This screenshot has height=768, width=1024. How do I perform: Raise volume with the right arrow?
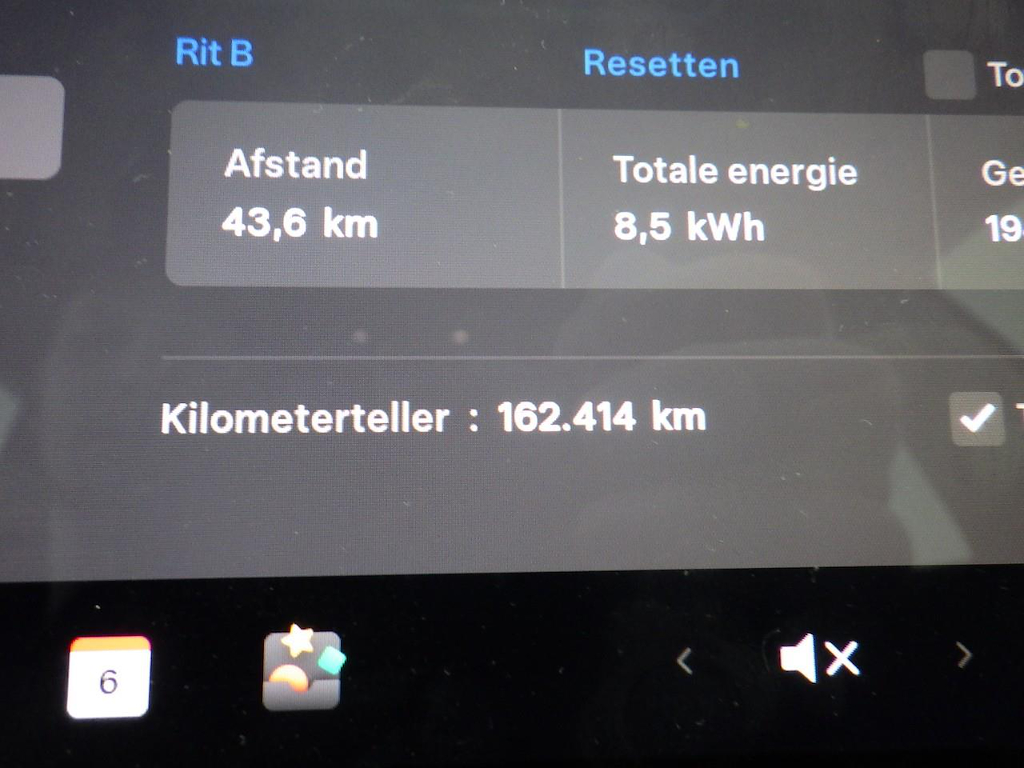(x=963, y=655)
